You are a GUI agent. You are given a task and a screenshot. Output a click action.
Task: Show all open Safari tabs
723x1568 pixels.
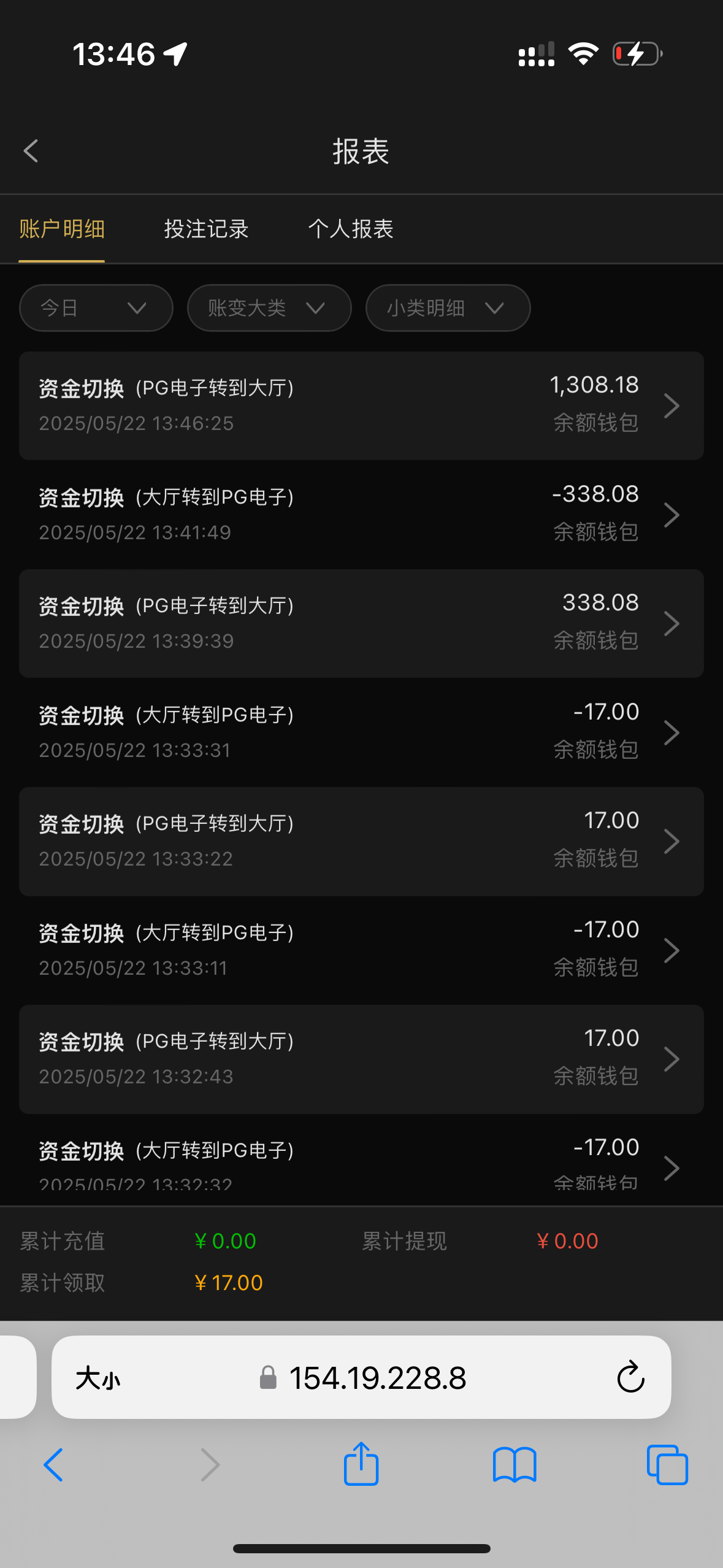[x=667, y=1465]
